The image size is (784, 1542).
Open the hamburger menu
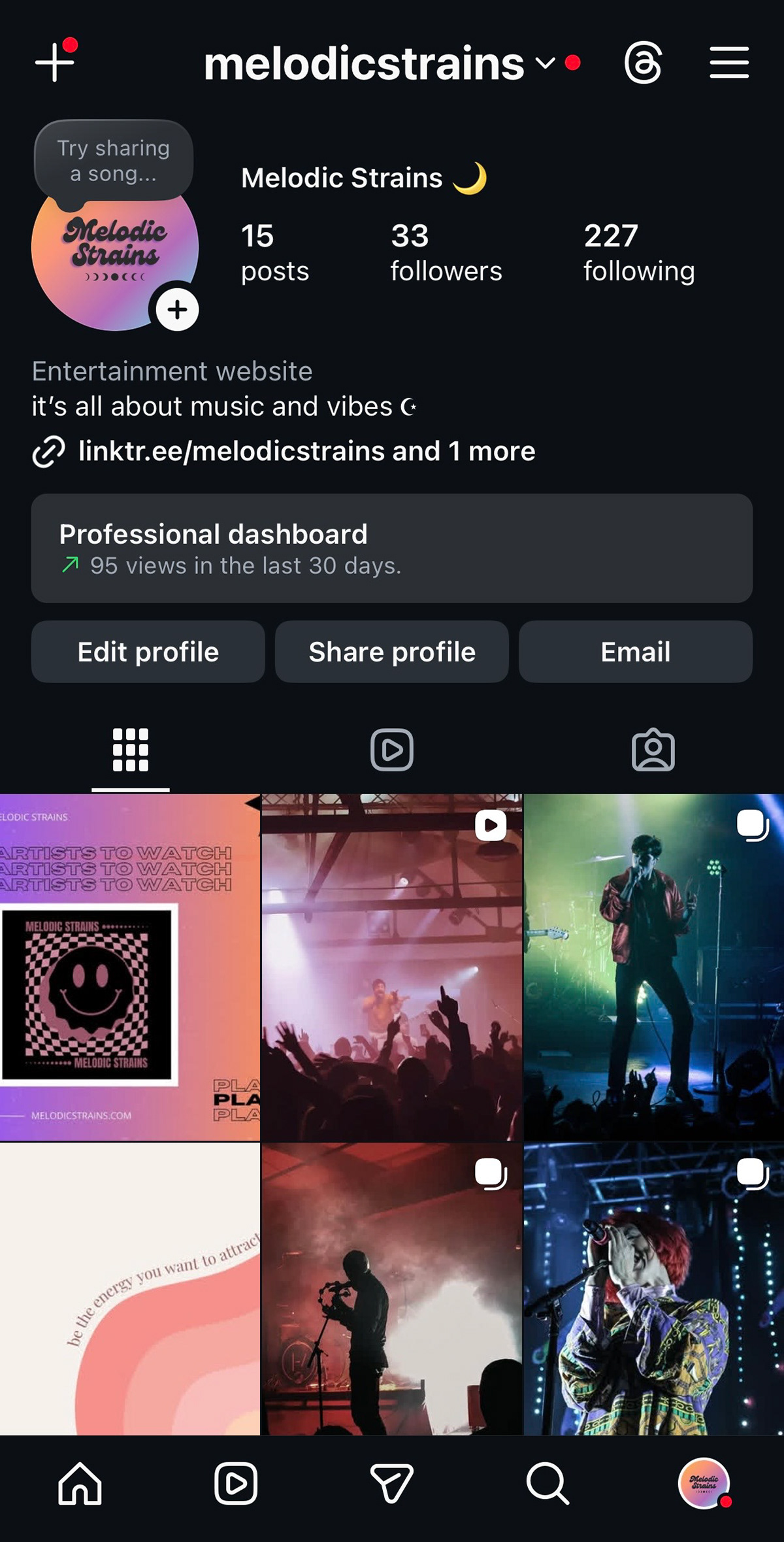click(x=729, y=63)
